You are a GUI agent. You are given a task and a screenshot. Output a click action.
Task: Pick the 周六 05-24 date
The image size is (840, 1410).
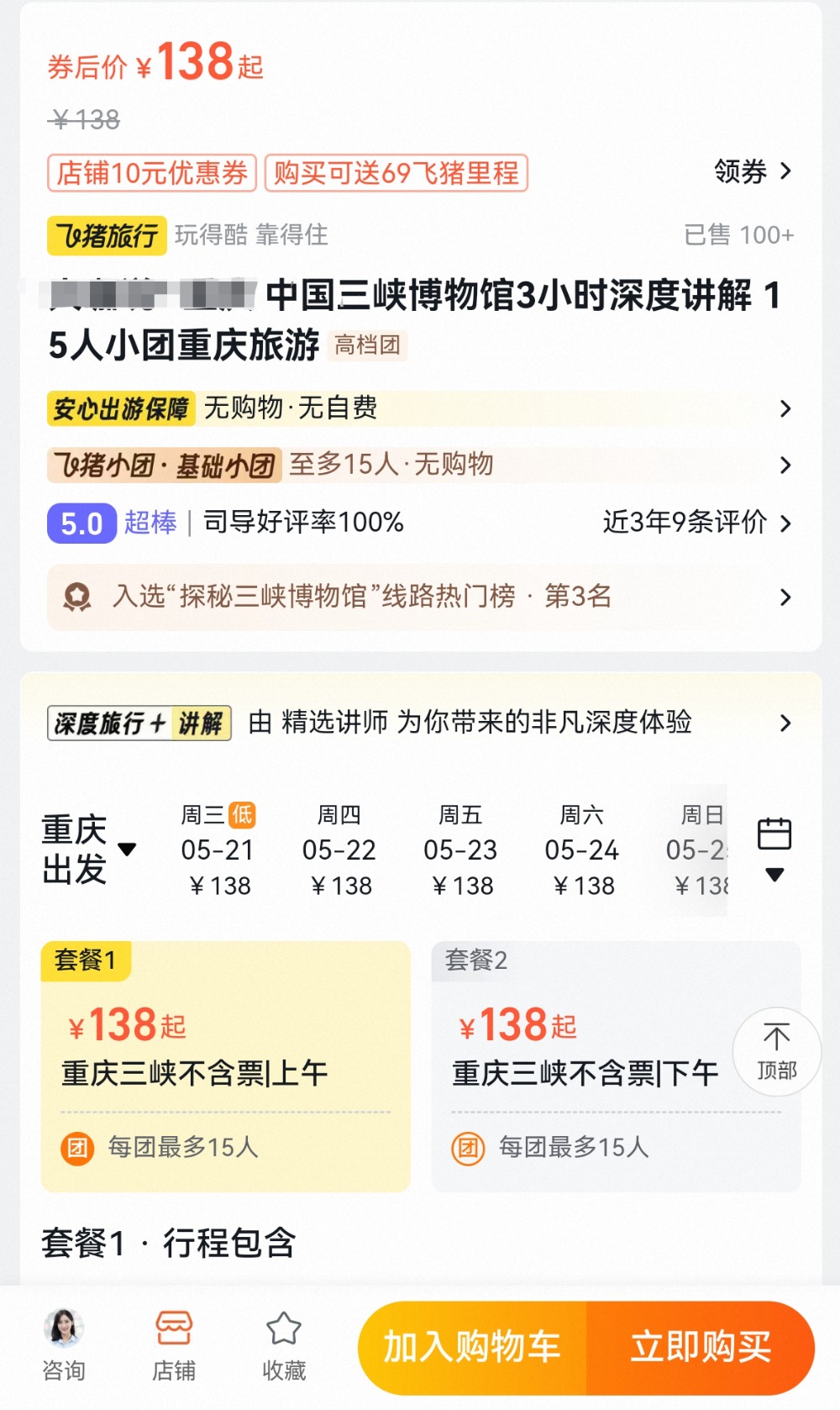(x=581, y=850)
